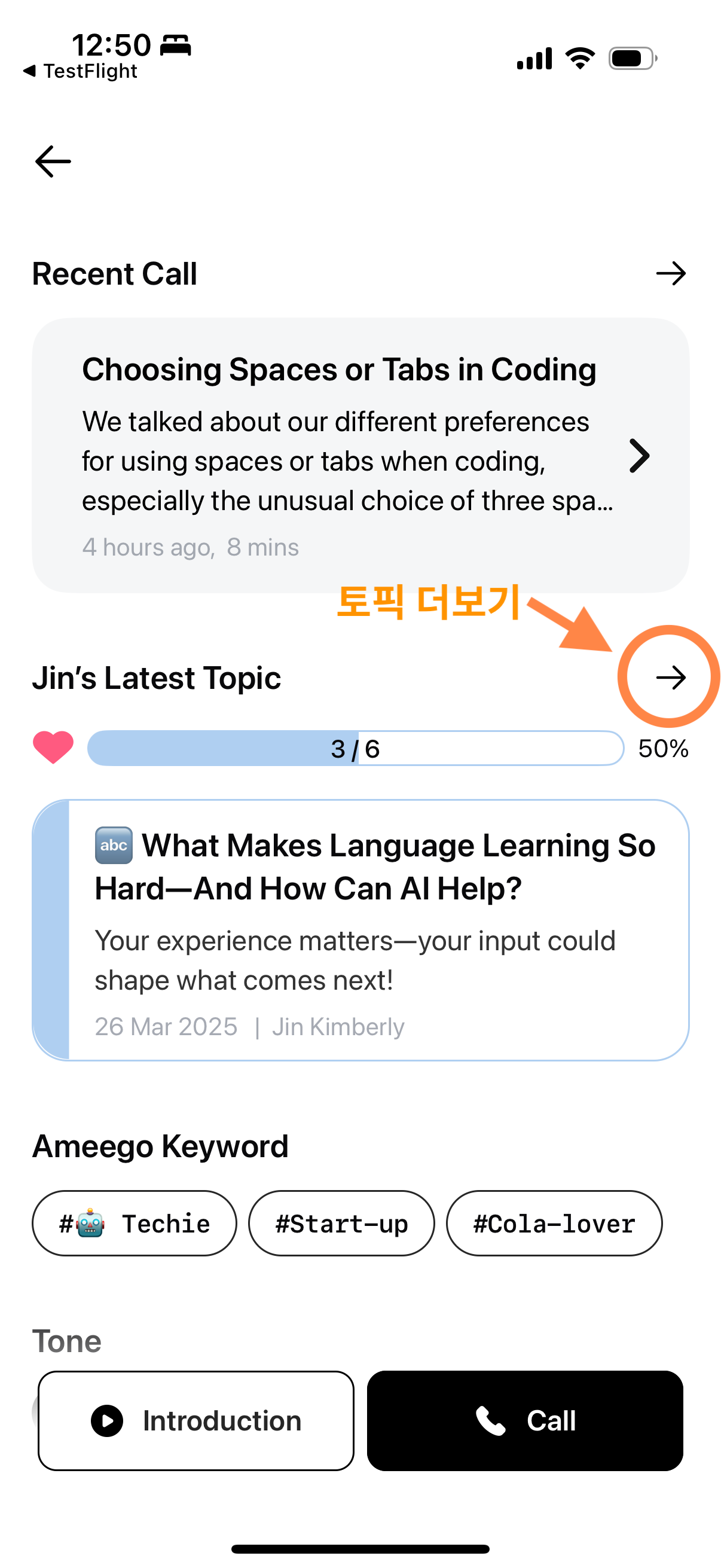View more of Jin's Latest Topic
This screenshot has width=721, height=1568.
[671, 677]
